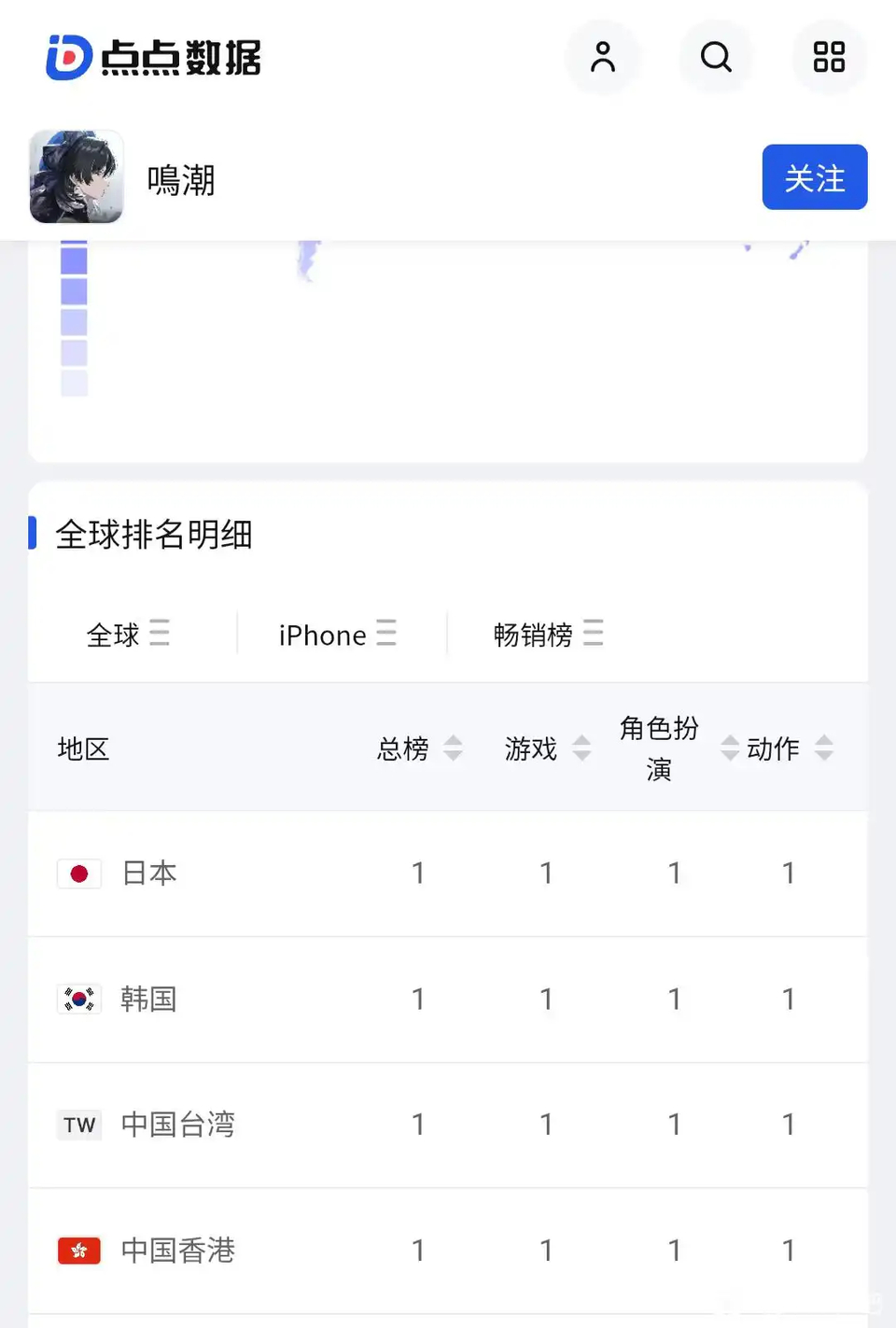Tap the 关注 follow button

click(x=814, y=177)
